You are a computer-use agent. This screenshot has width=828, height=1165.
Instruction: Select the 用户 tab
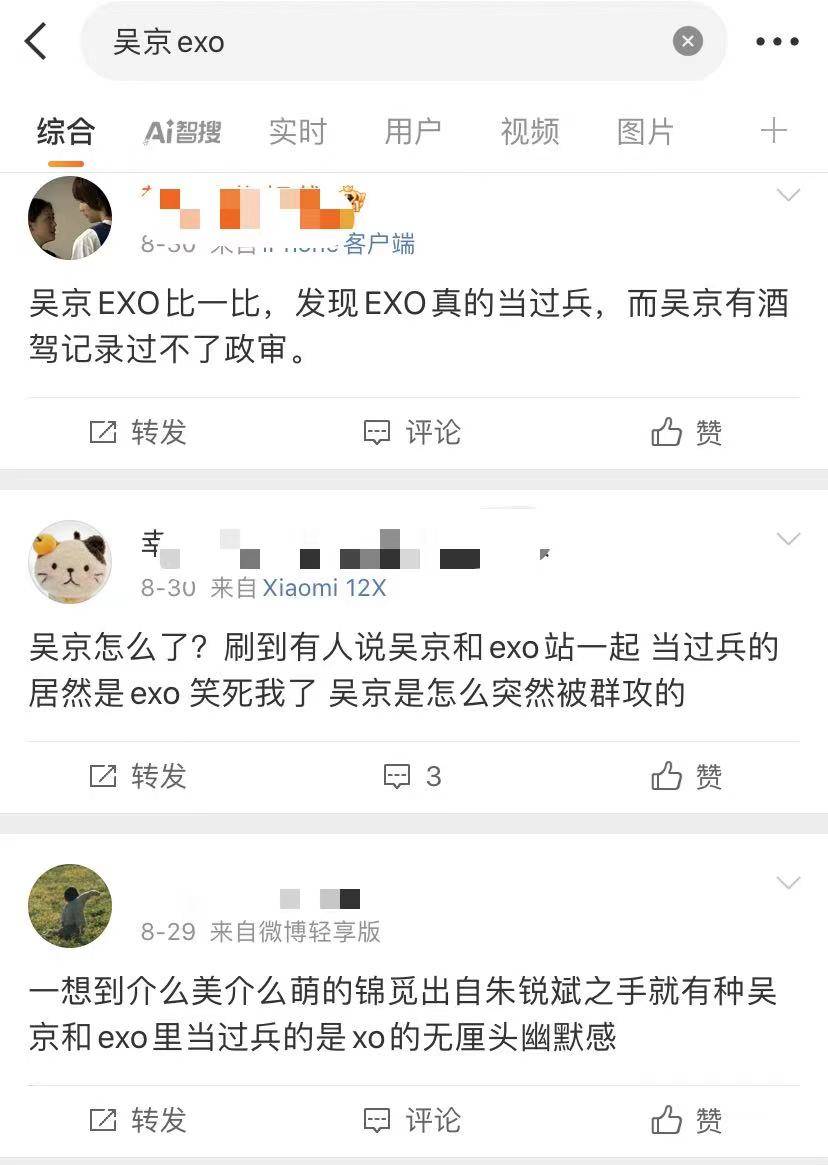coord(412,132)
